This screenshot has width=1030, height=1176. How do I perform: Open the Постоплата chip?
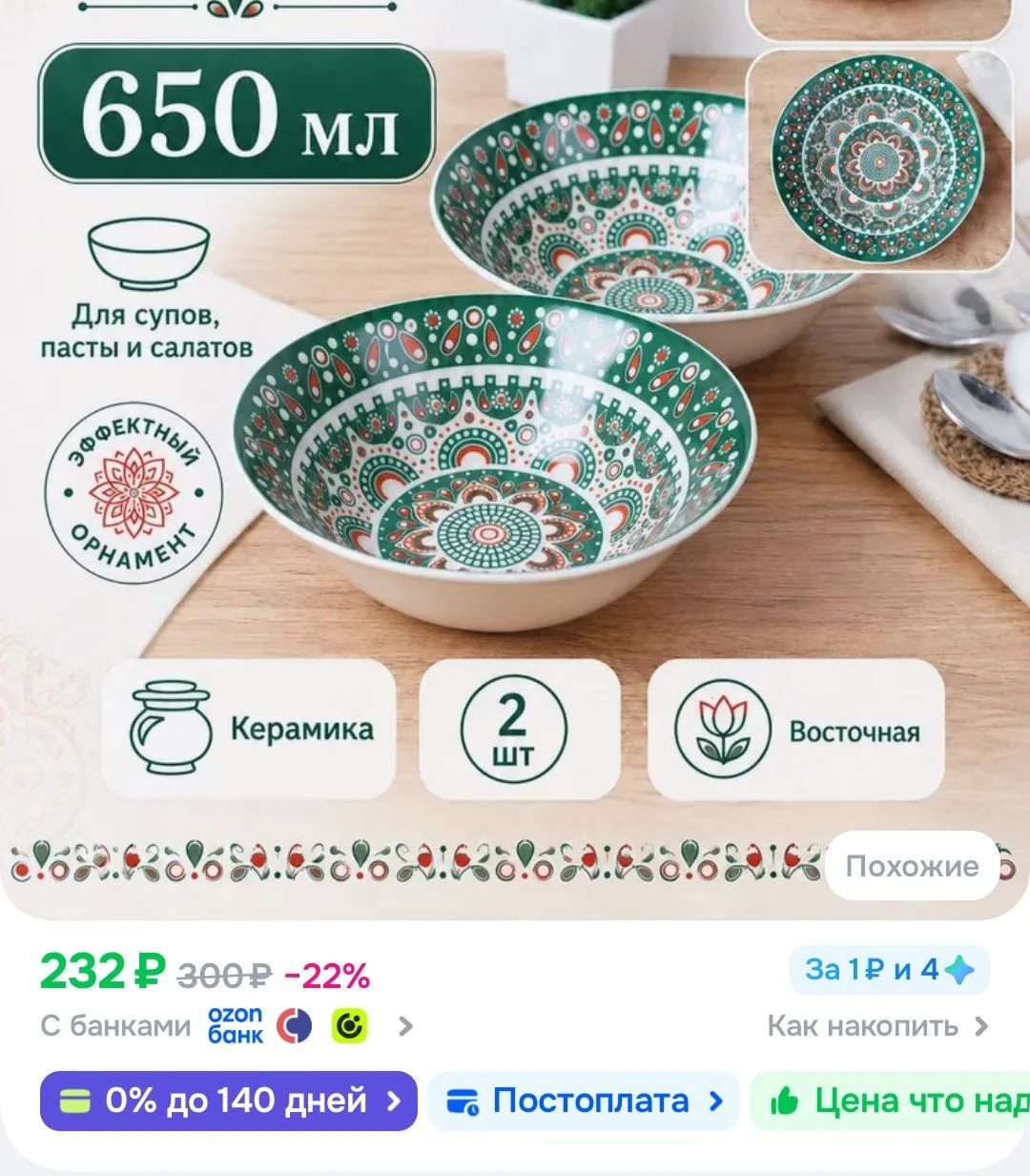(584, 1101)
